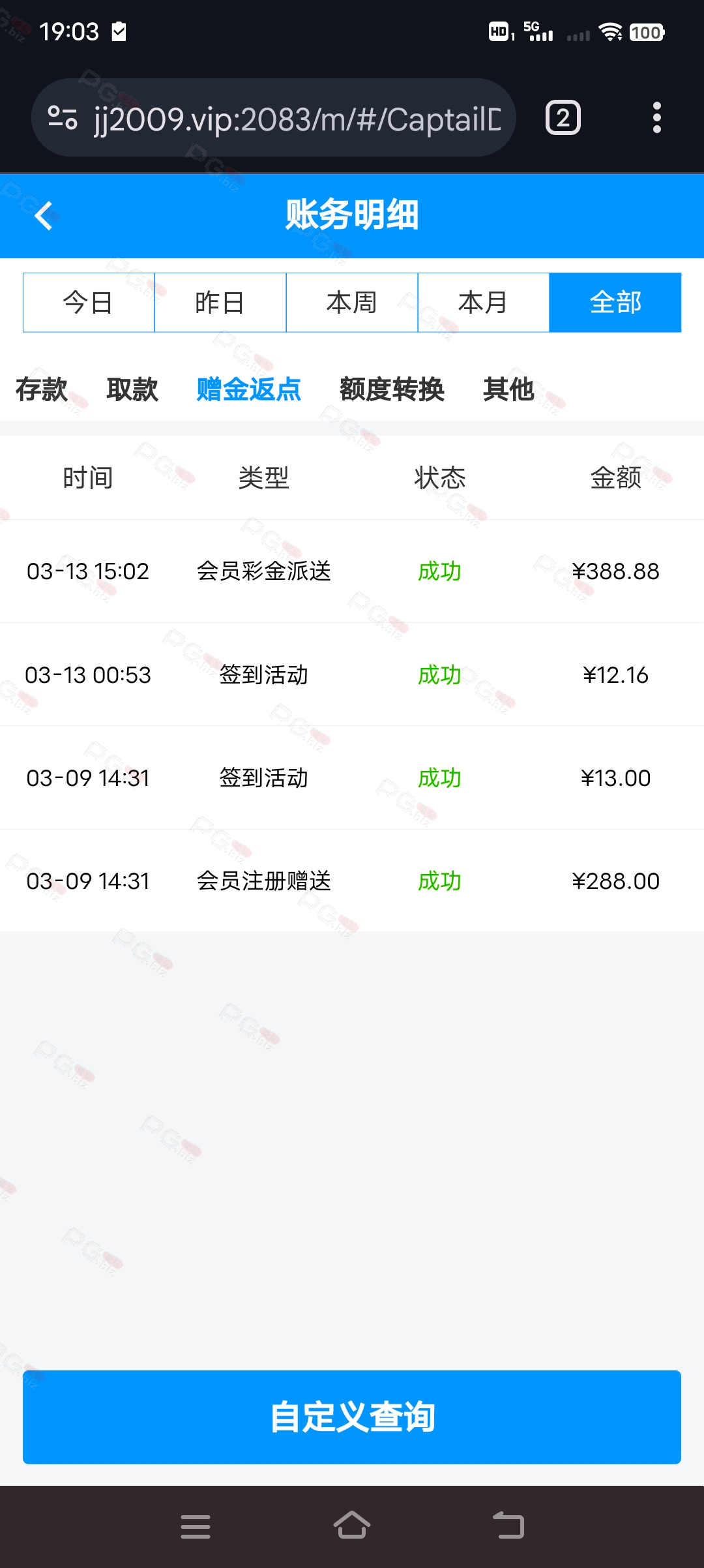The height and width of the screenshot is (1568, 704).
Task: Switch to the 取款 tab
Action: [132, 389]
